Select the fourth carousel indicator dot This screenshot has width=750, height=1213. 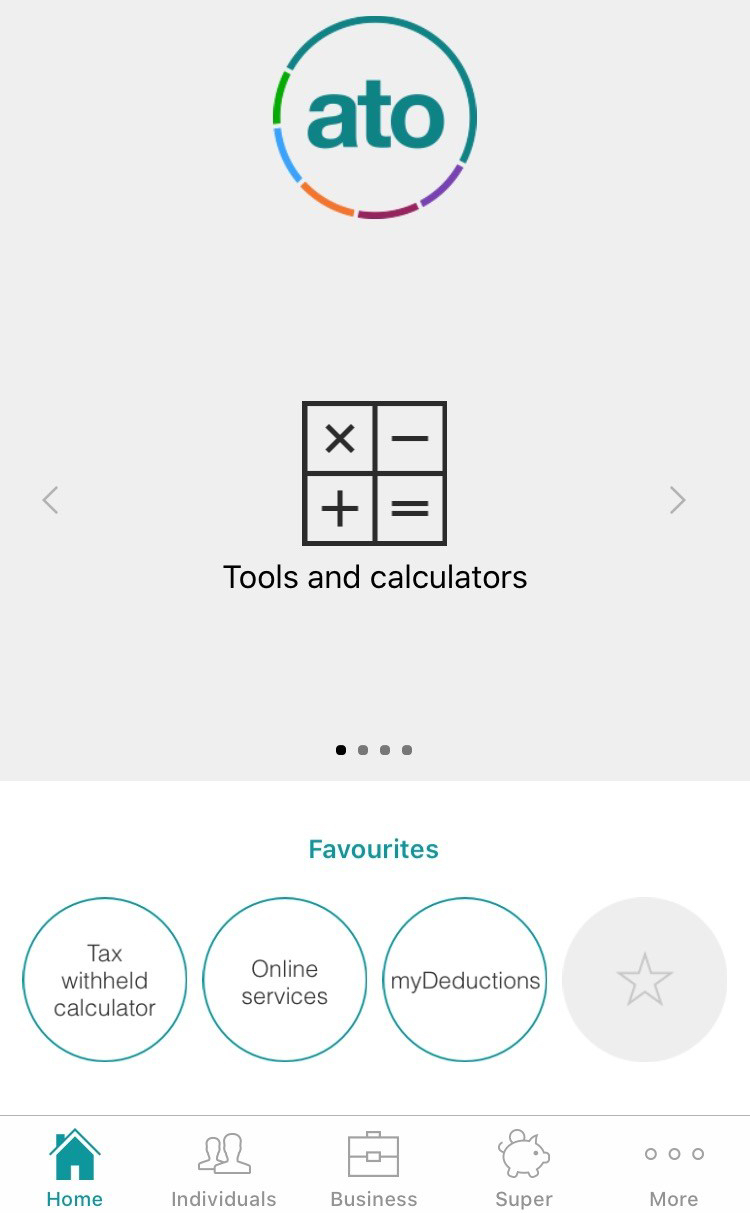[x=407, y=749]
